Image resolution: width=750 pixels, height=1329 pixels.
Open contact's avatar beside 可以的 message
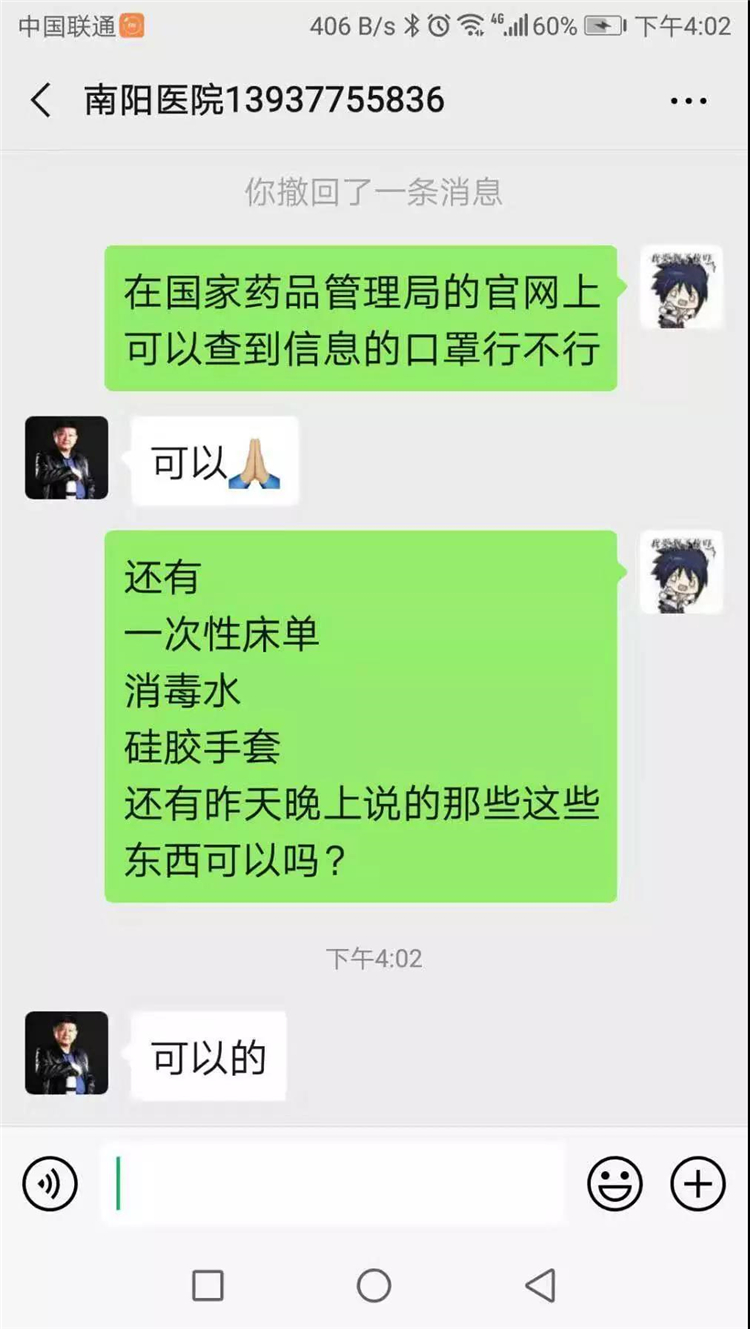point(66,1052)
